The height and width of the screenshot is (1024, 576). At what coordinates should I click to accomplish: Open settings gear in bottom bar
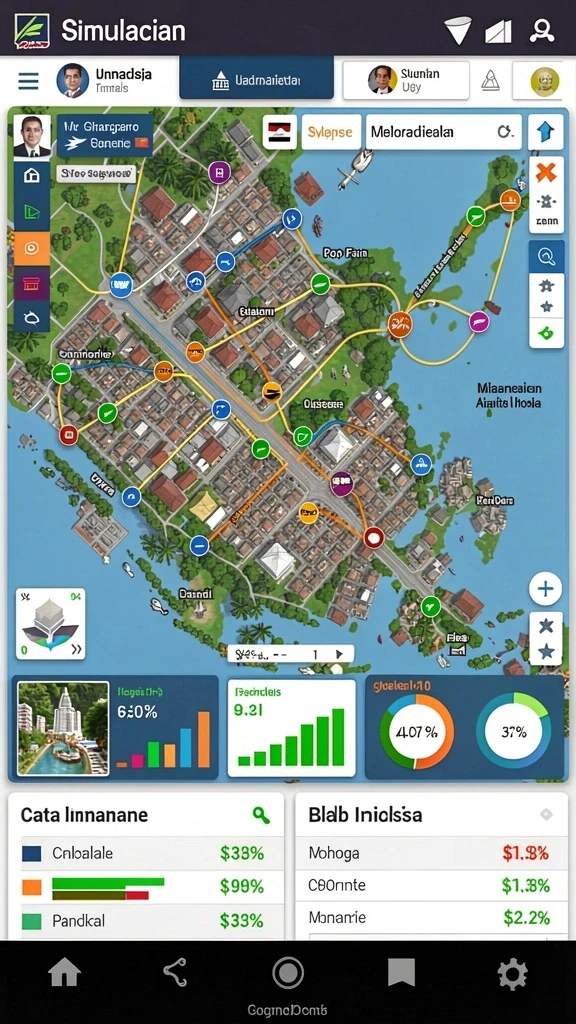point(512,974)
